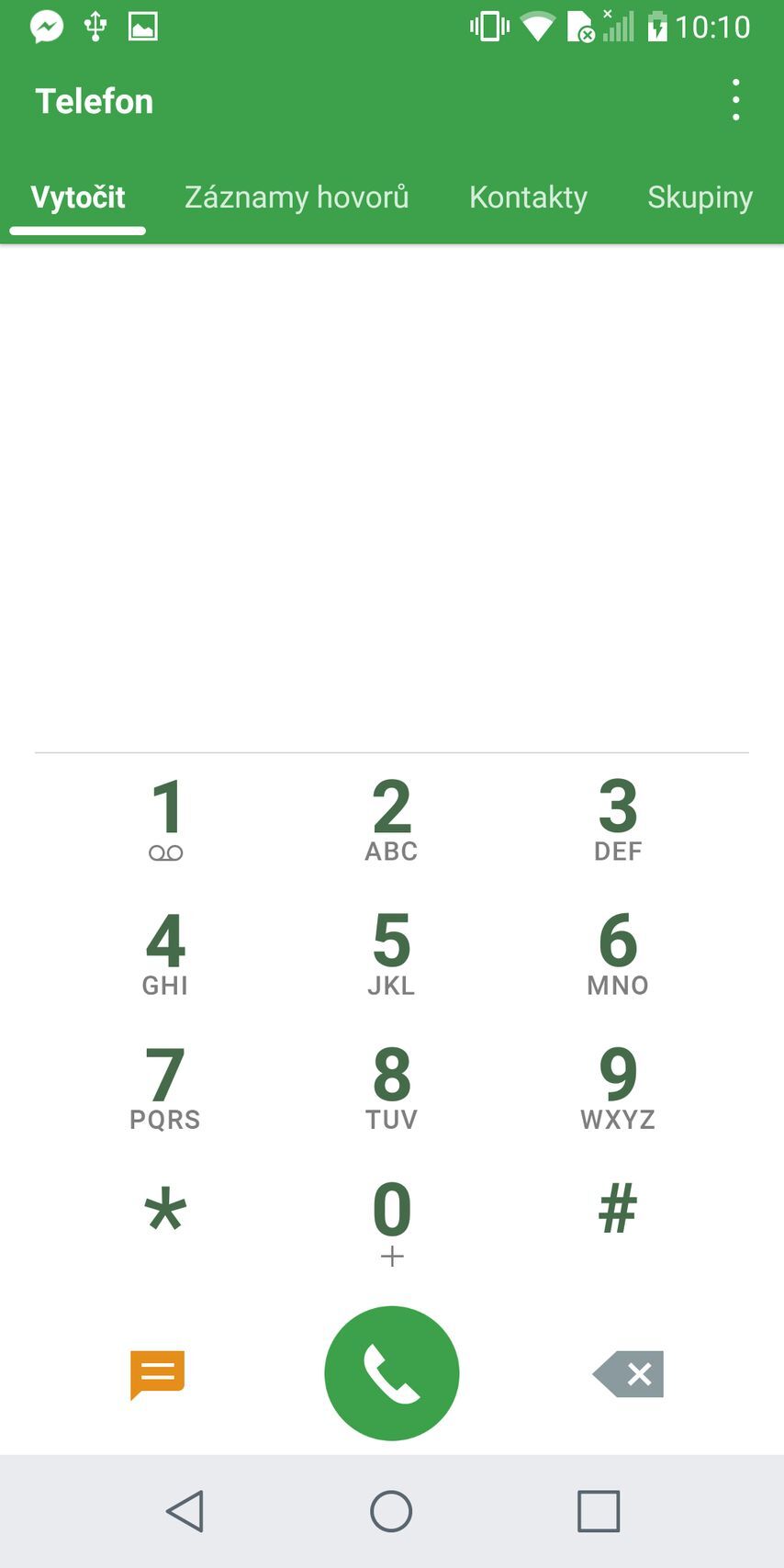Open the orange message icon

click(157, 1373)
